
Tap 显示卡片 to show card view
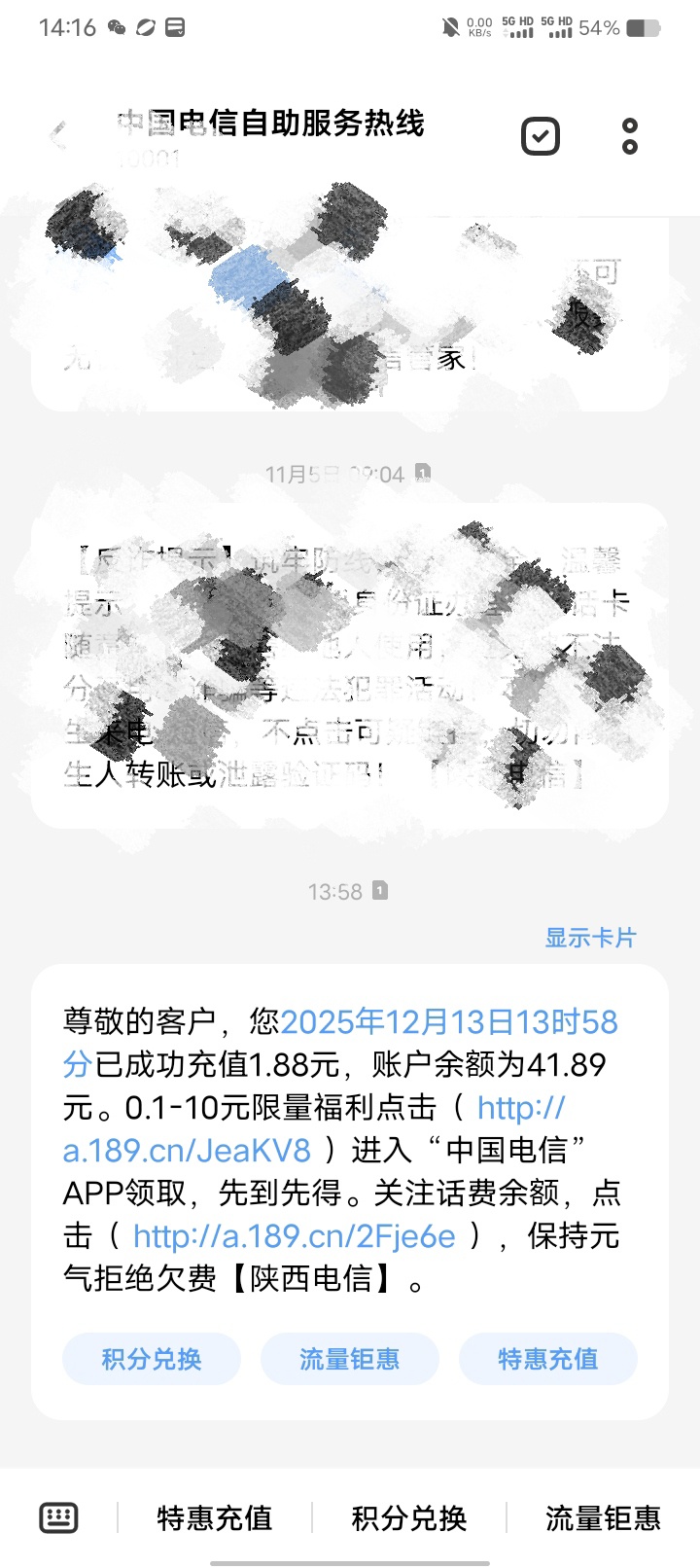[x=590, y=938]
